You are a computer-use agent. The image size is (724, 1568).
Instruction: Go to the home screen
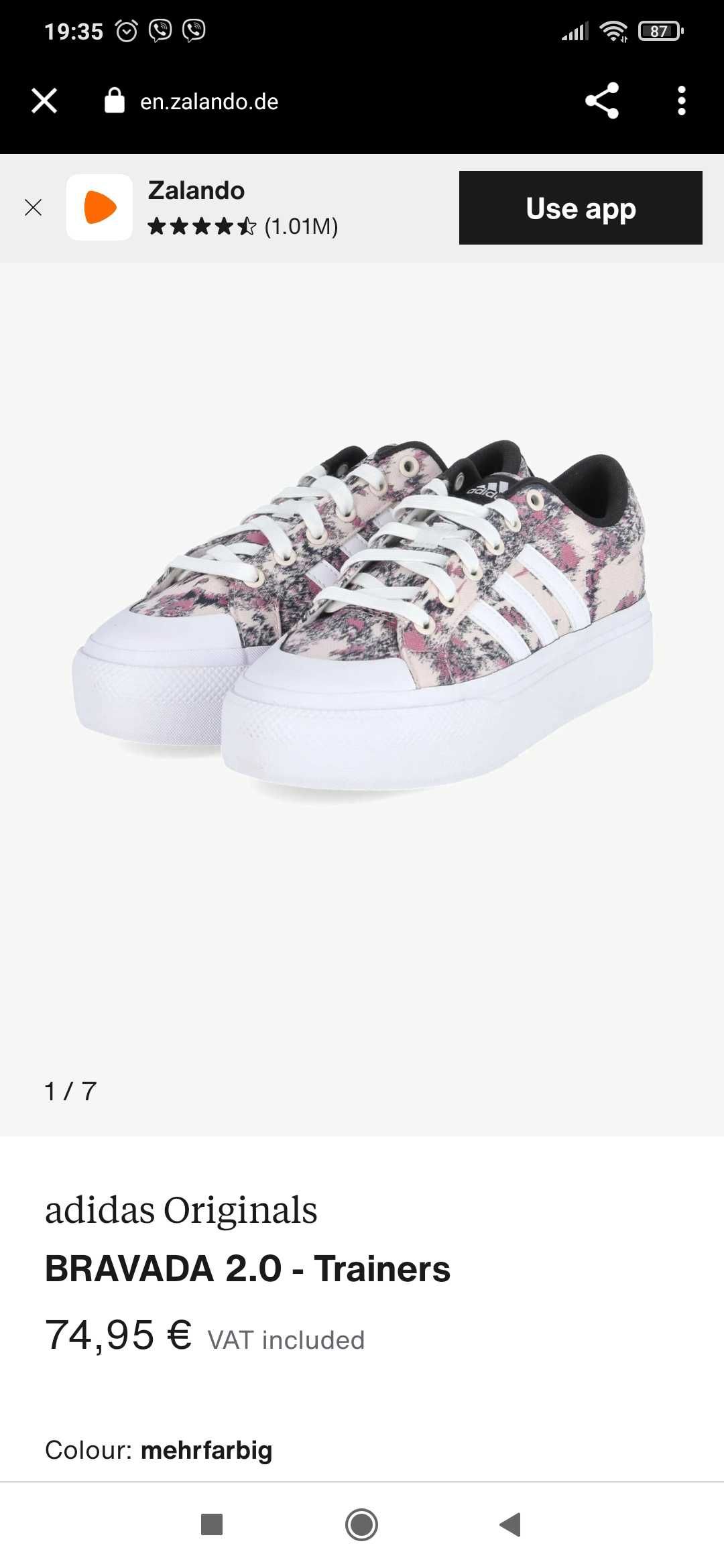click(362, 1524)
